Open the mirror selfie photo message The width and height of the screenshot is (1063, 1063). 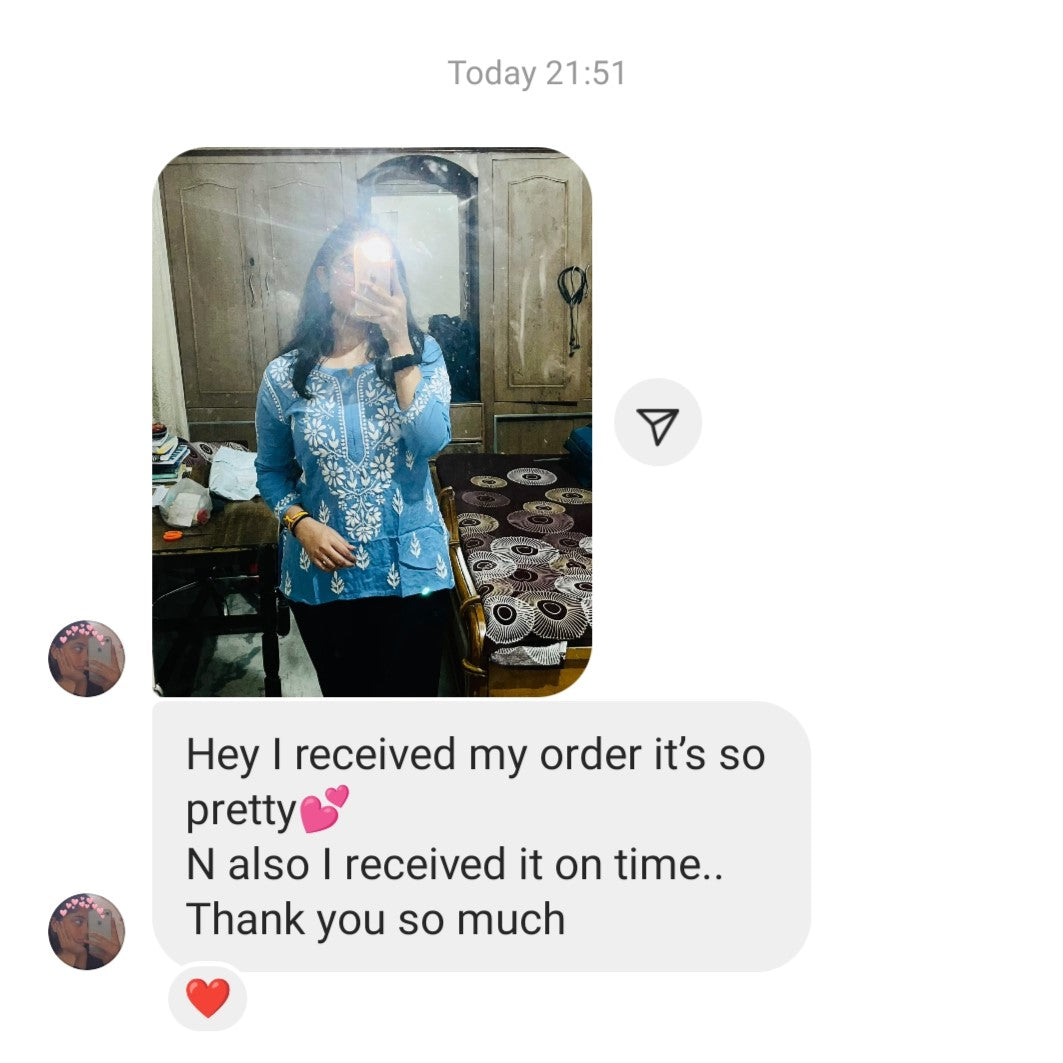372,422
